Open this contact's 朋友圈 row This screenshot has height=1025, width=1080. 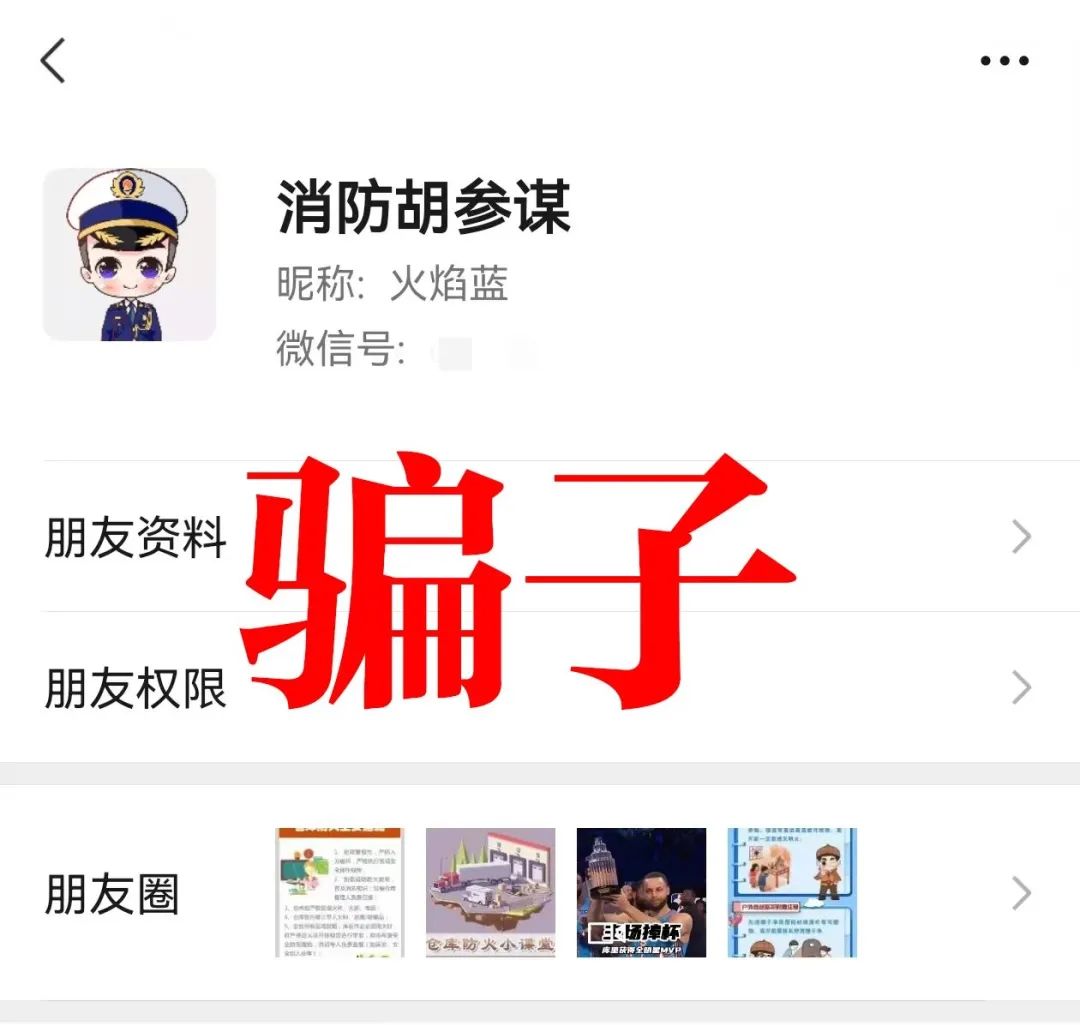coord(112,894)
